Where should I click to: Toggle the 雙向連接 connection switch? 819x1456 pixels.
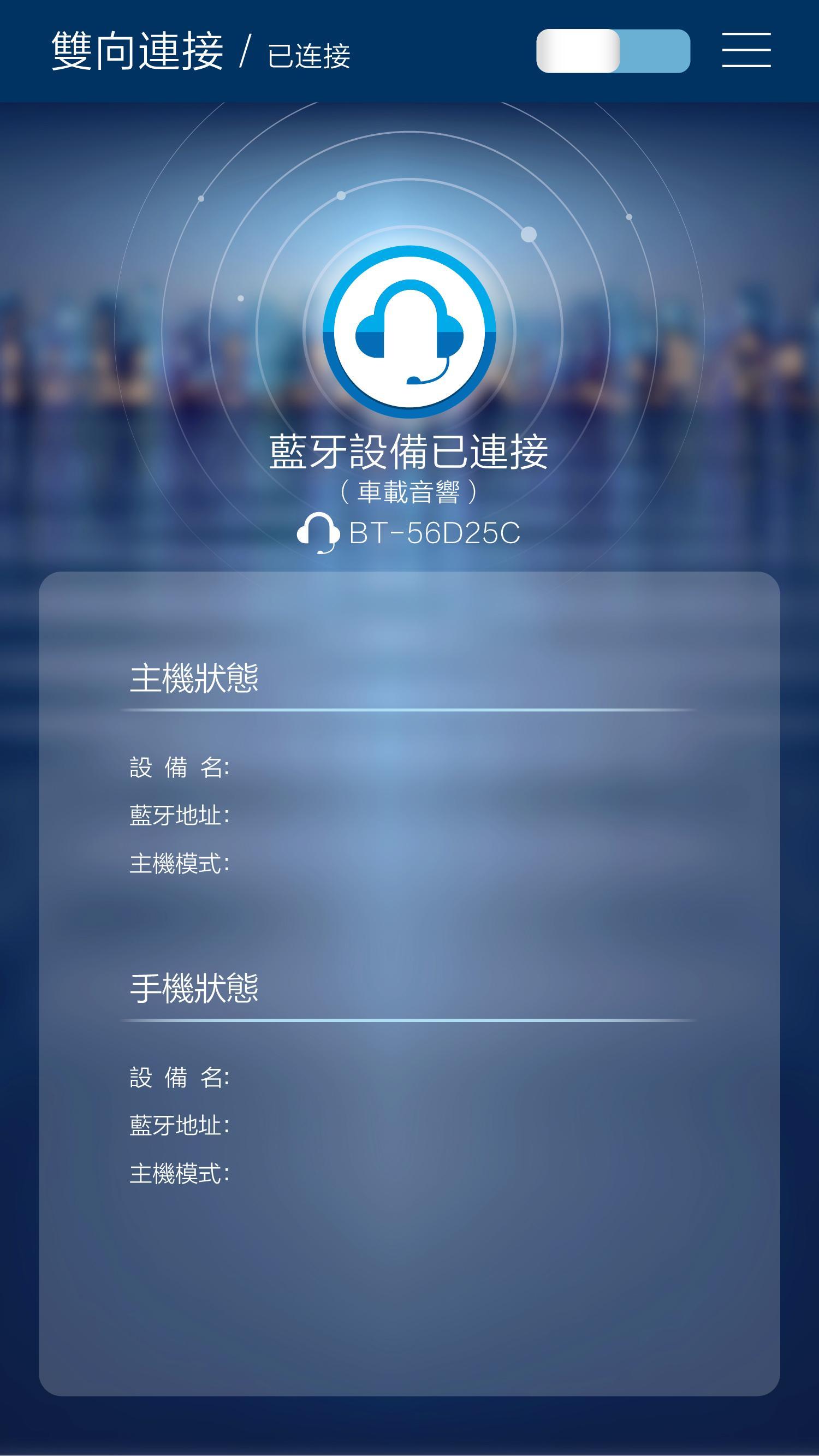click(613, 51)
